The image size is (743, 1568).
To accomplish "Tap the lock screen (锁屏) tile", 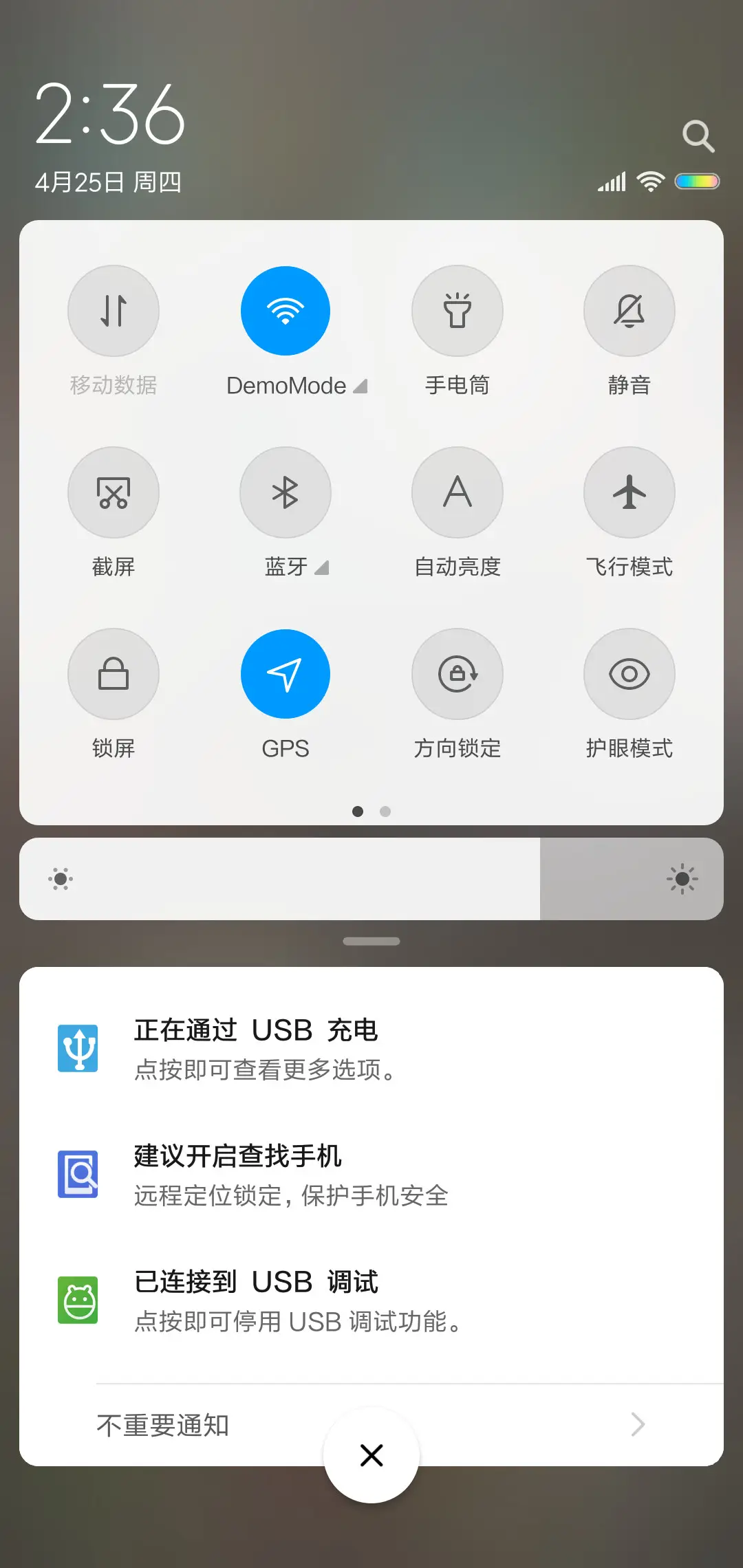I will [x=114, y=674].
